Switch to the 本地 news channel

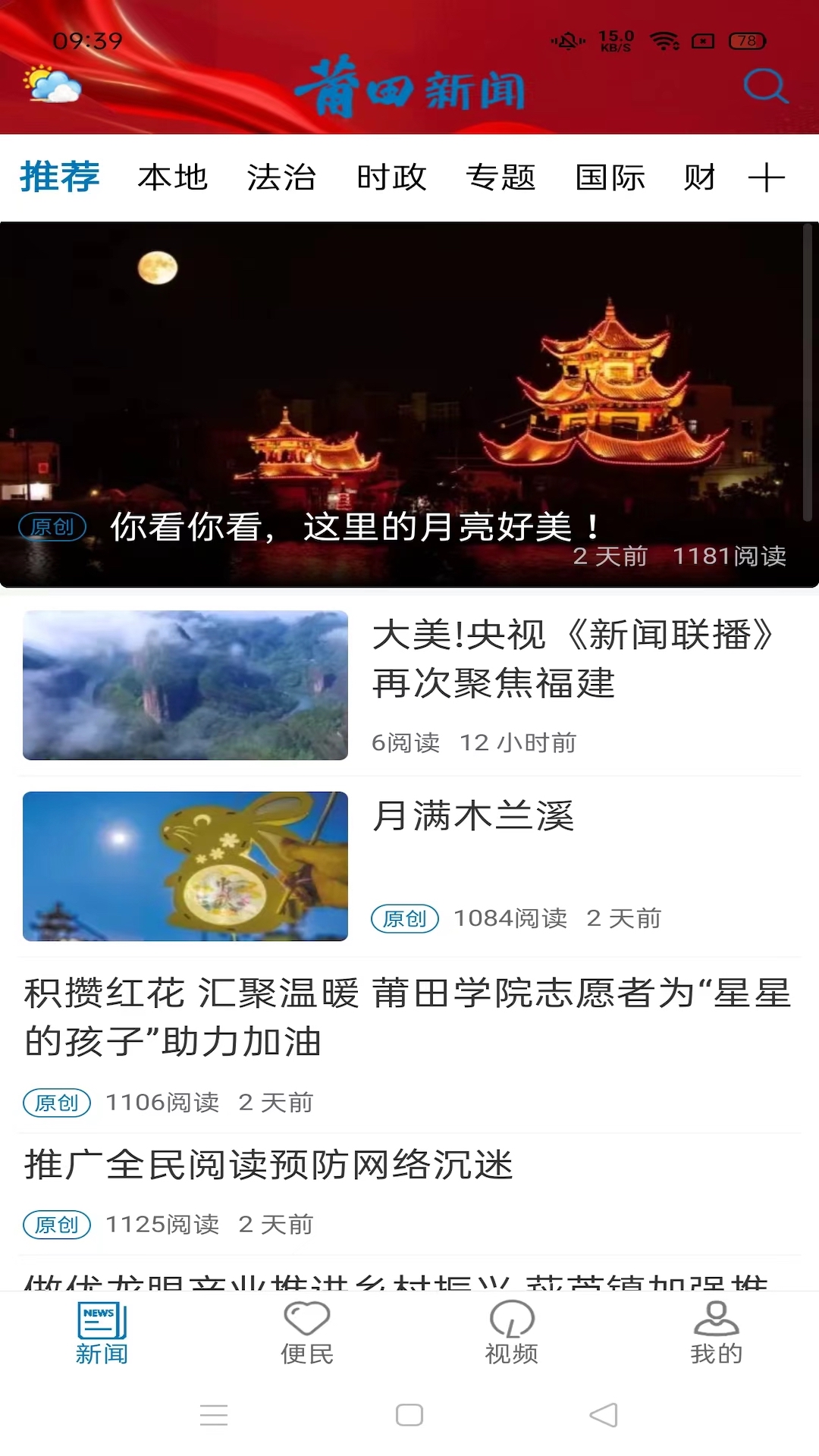tap(174, 177)
